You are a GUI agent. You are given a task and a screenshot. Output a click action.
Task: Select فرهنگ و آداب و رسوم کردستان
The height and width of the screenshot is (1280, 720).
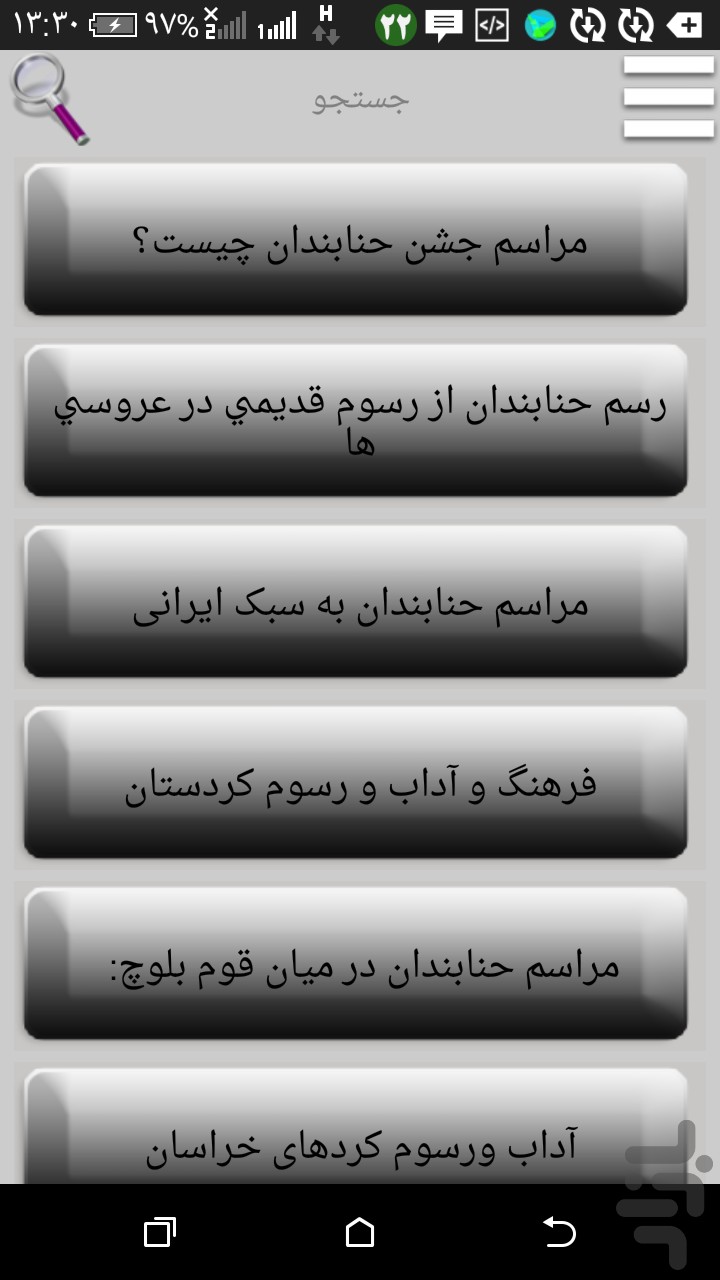click(356, 783)
